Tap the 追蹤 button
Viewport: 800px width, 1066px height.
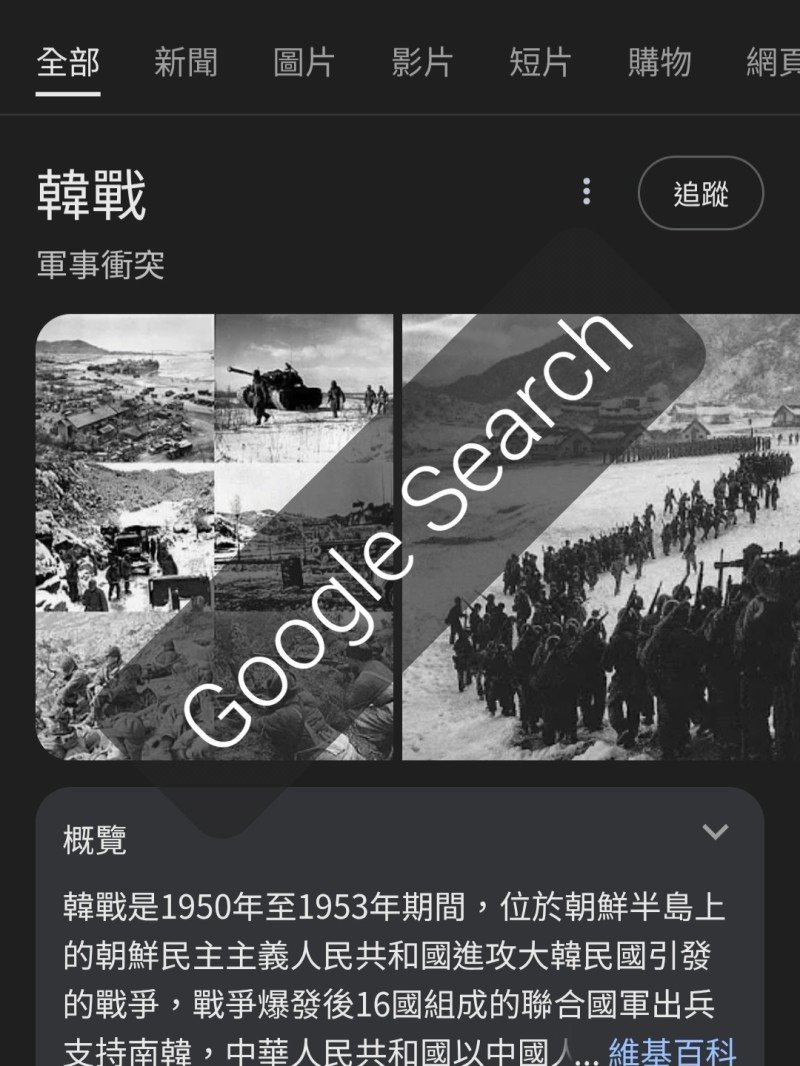click(x=700, y=193)
